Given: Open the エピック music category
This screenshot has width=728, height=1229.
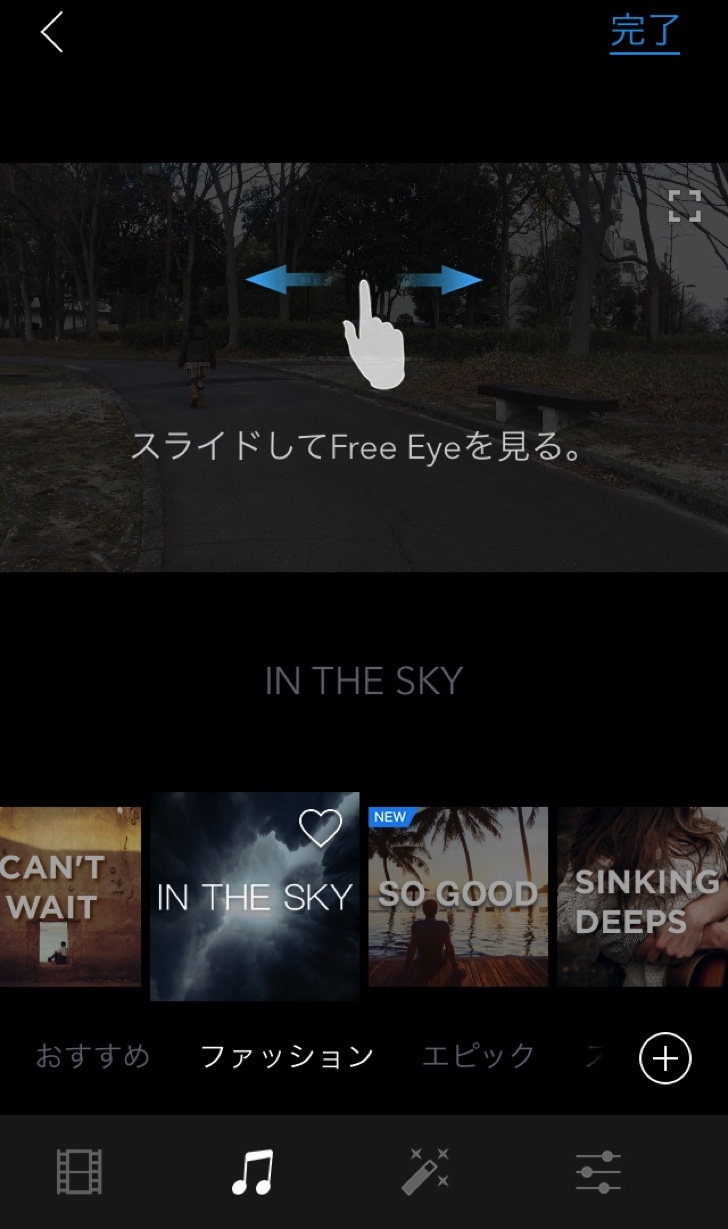Looking at the screenshot, I should point(478,1056).
